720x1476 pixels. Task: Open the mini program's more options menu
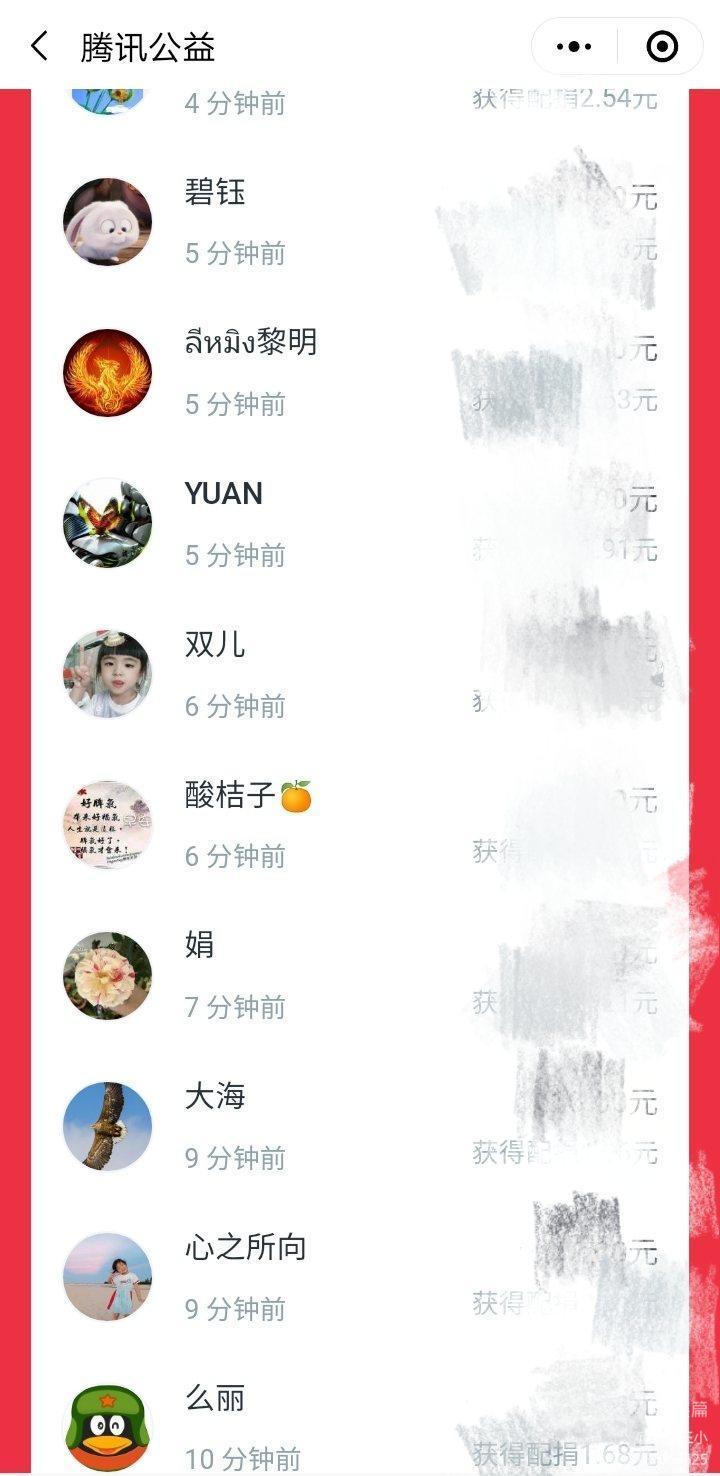point(574,46)
